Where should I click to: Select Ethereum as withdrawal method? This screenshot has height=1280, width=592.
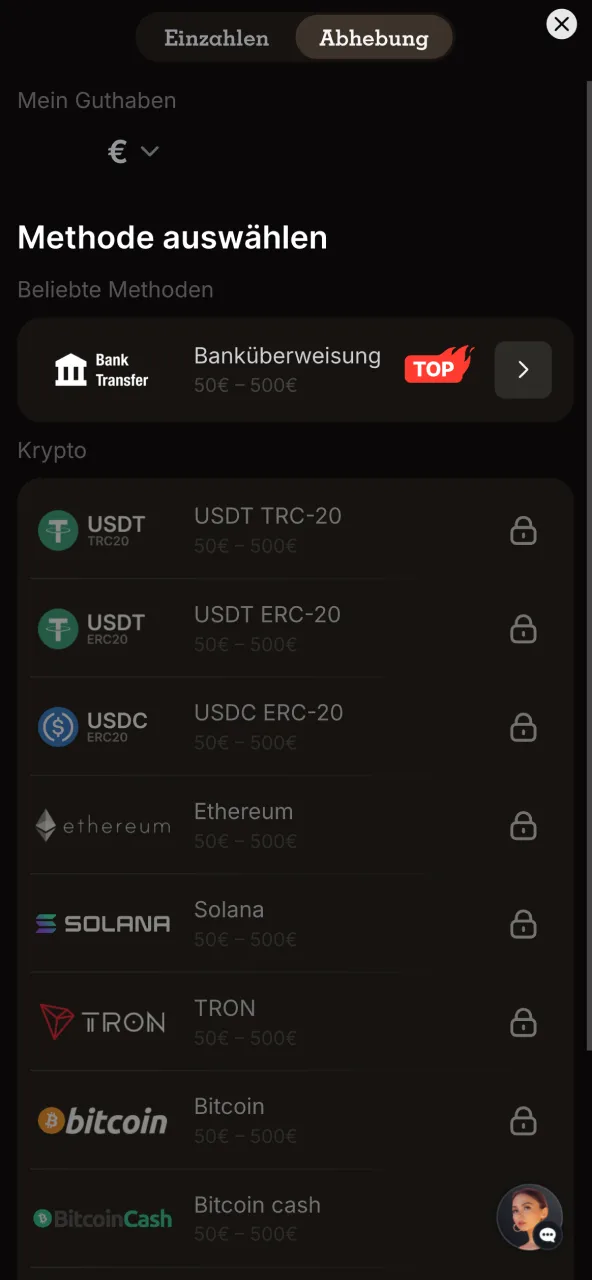[296, 825]
